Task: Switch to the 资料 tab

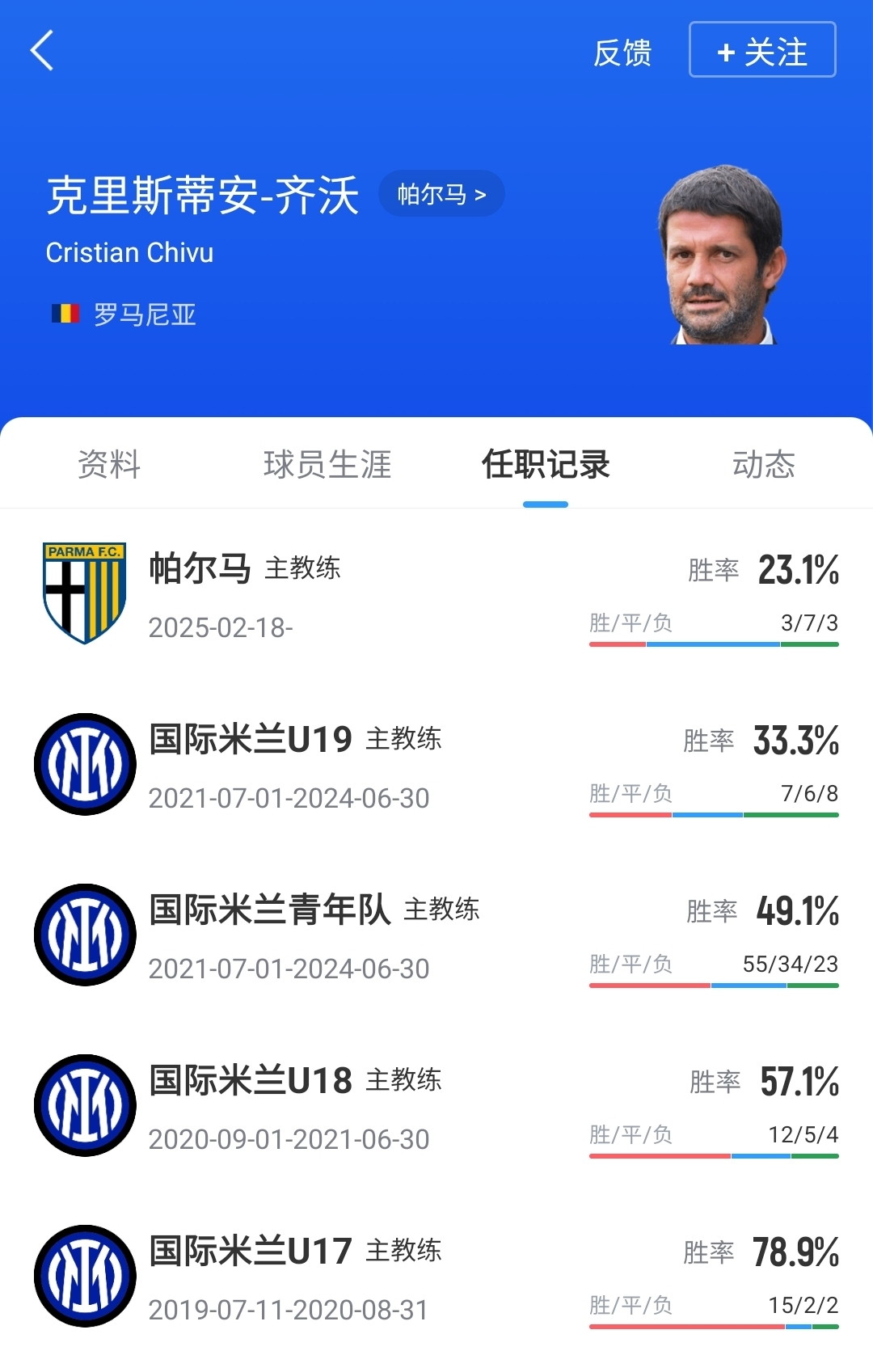Action: pos(109,464)
